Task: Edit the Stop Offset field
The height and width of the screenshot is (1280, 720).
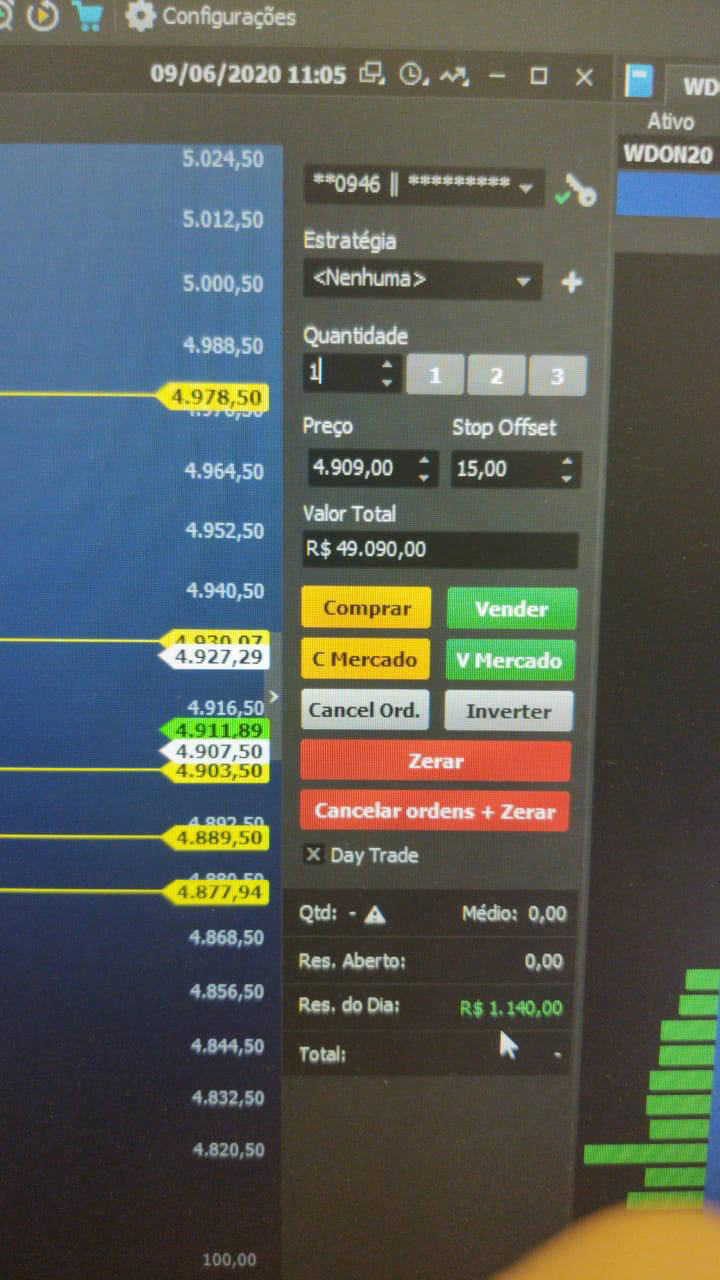Action: [x=515, y=469]
